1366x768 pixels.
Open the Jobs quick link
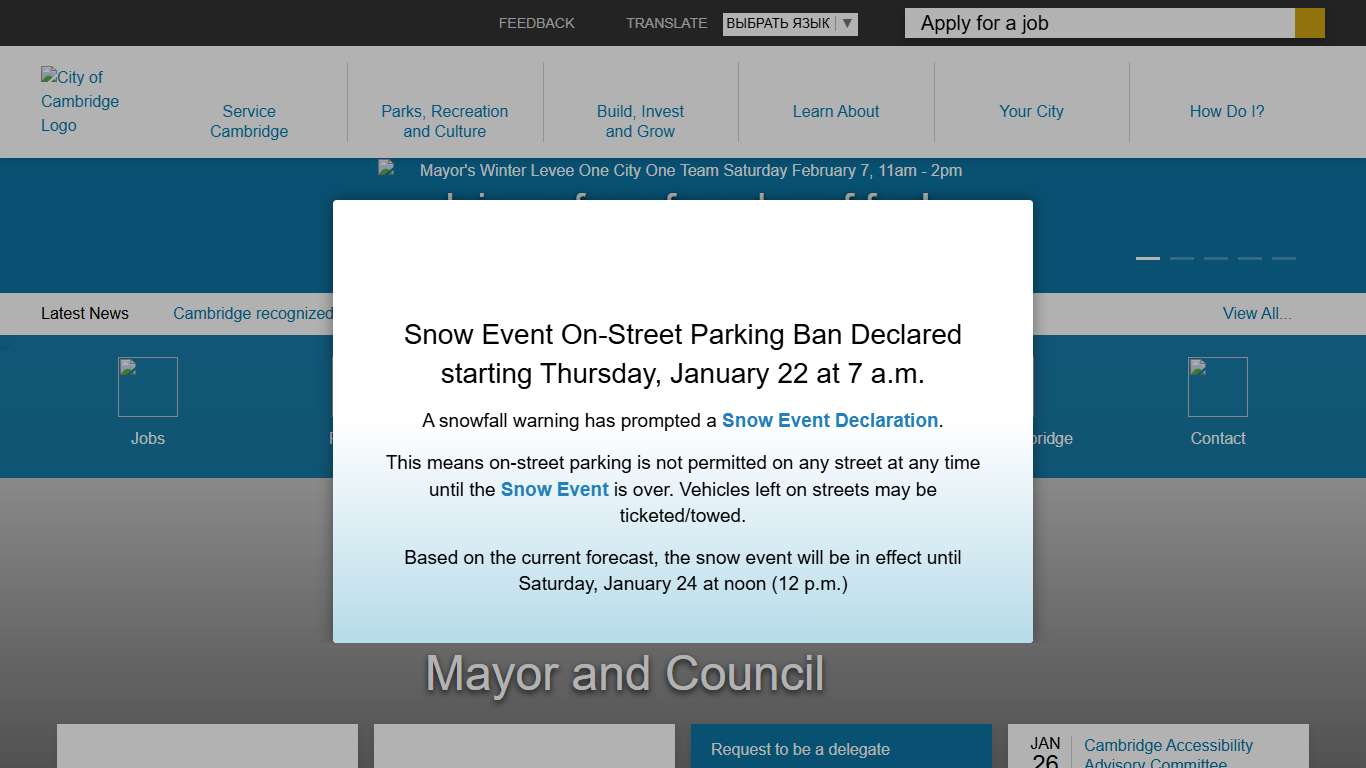click(148, 400)
